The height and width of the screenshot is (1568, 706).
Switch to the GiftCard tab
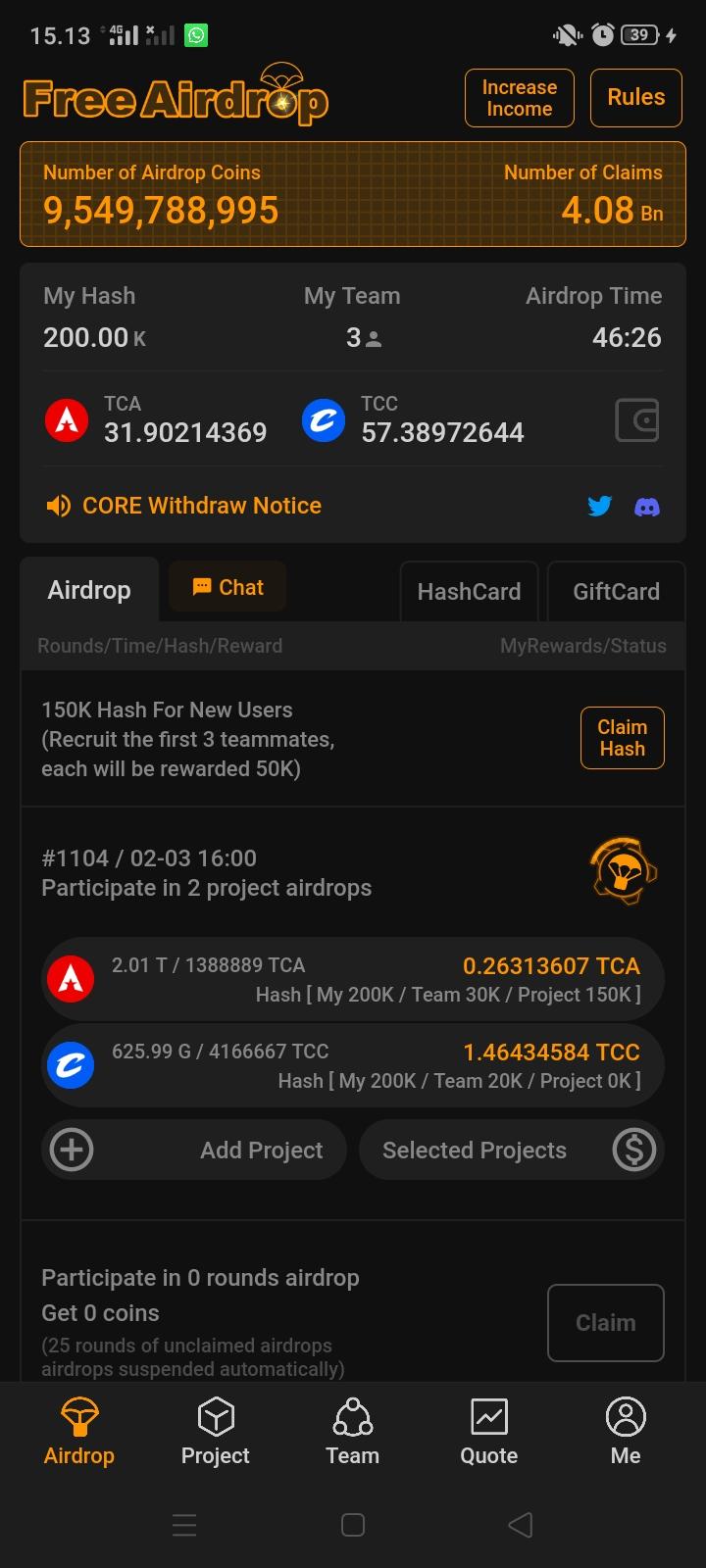point(616,591)
